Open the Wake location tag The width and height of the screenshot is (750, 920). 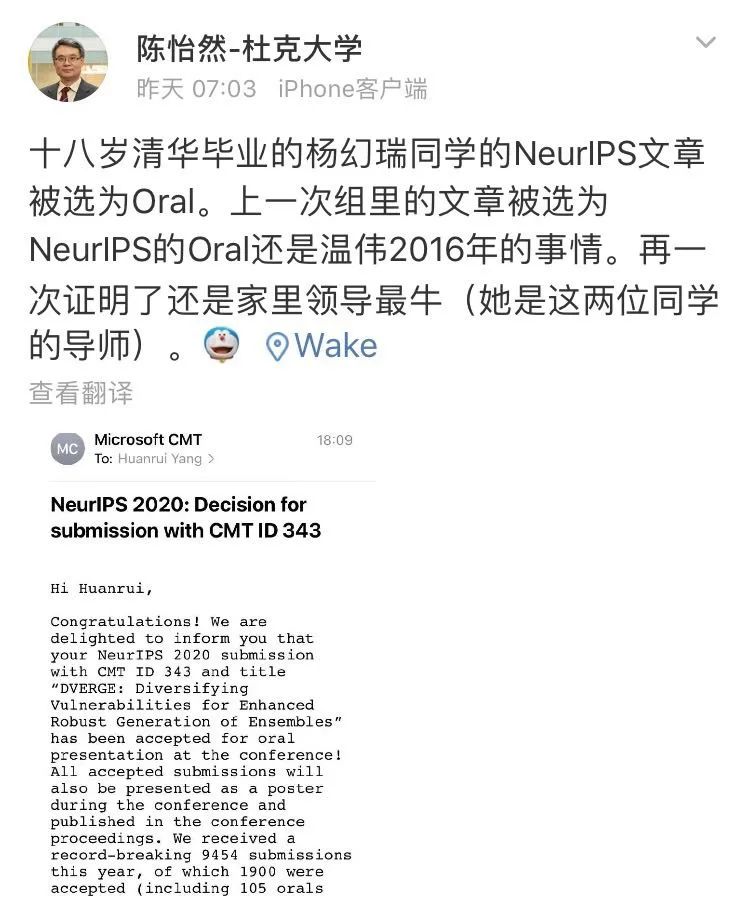coord(322,346)
